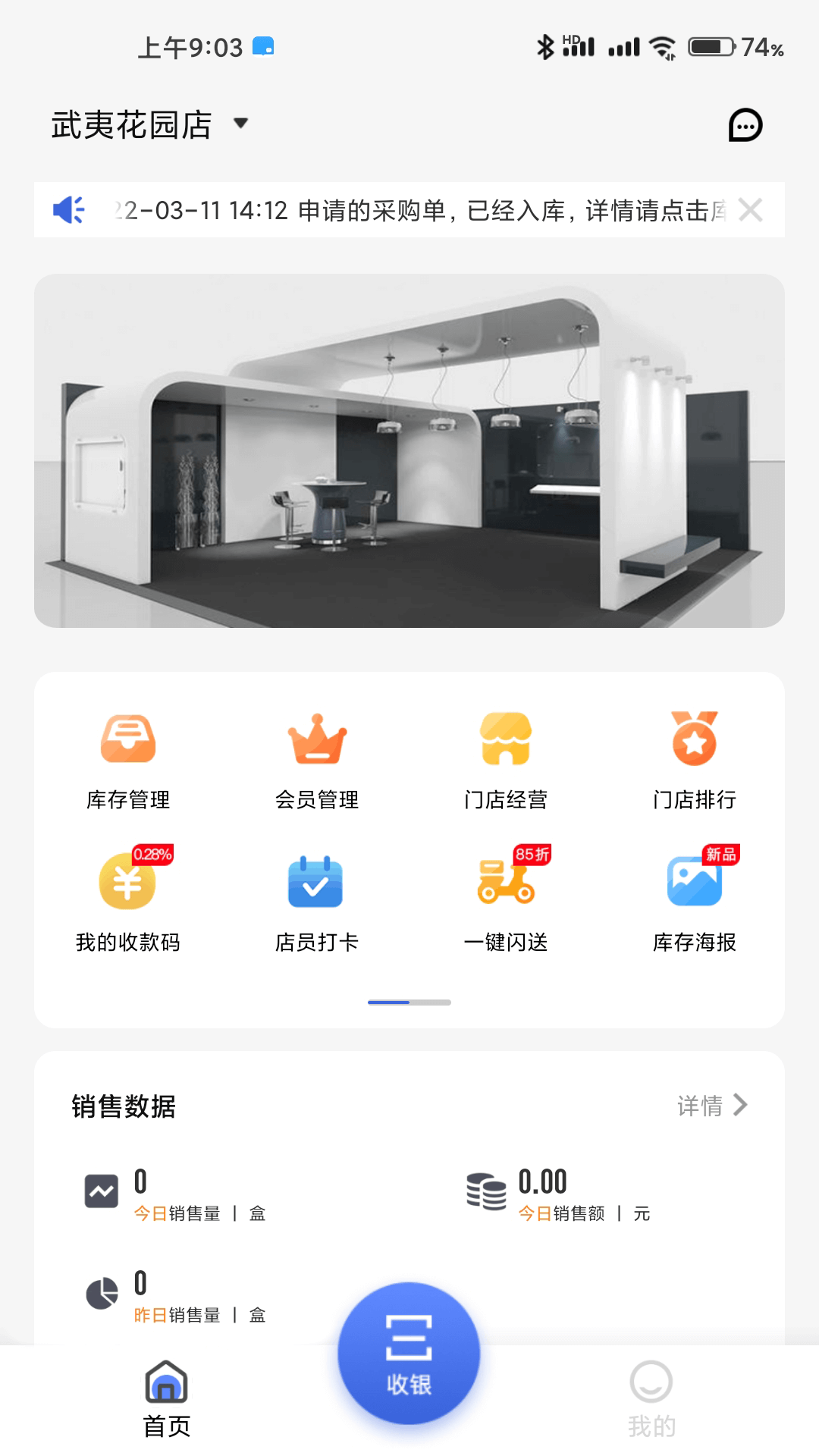Open the messages chat bubble icon
The height and width of the screenshot is (1456, 819).
[745, 125]
